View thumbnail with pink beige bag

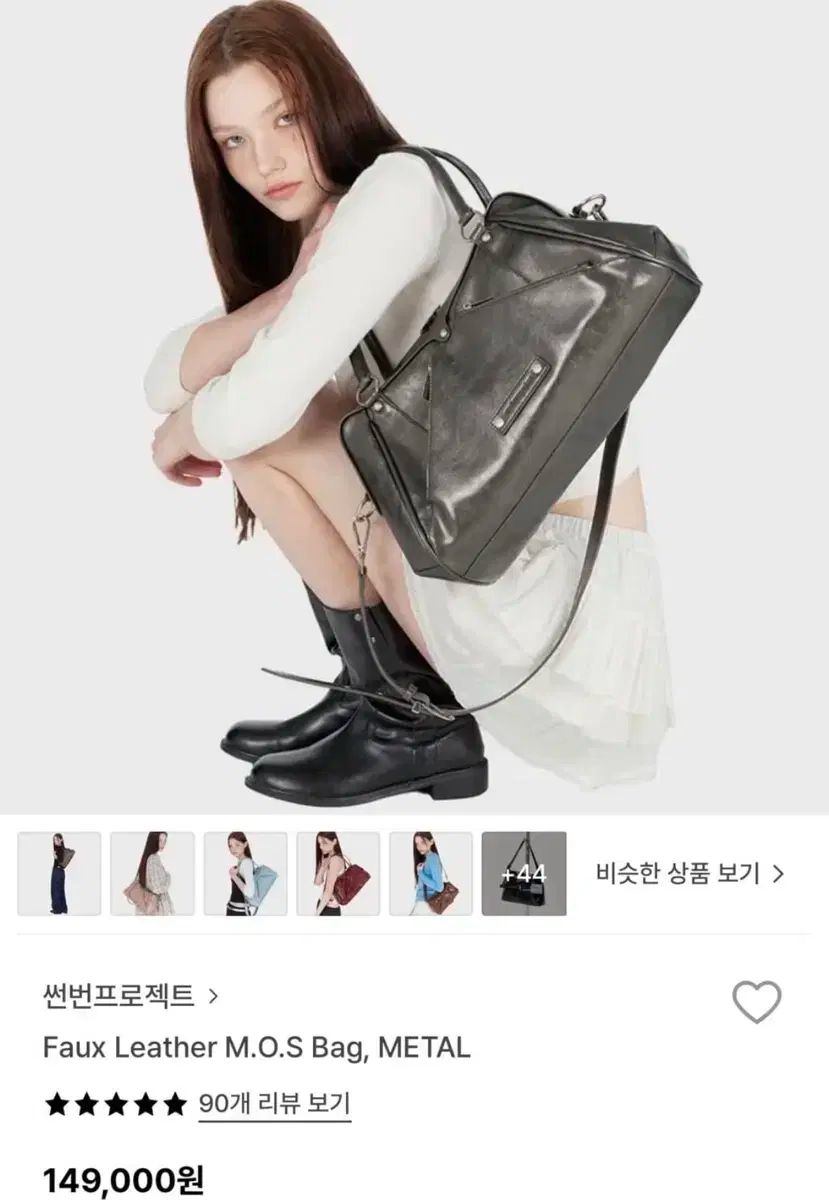click(x=152, y=873)
